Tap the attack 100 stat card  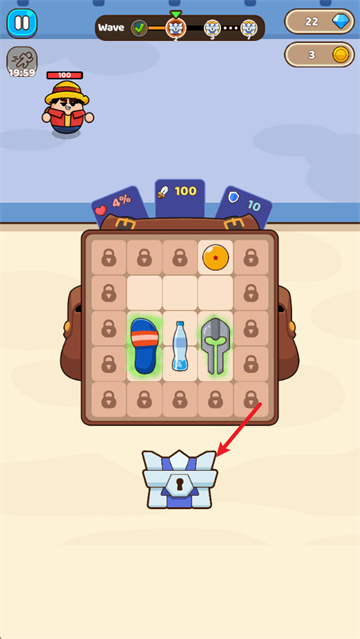pyautogui.click(x=180, y=198)
